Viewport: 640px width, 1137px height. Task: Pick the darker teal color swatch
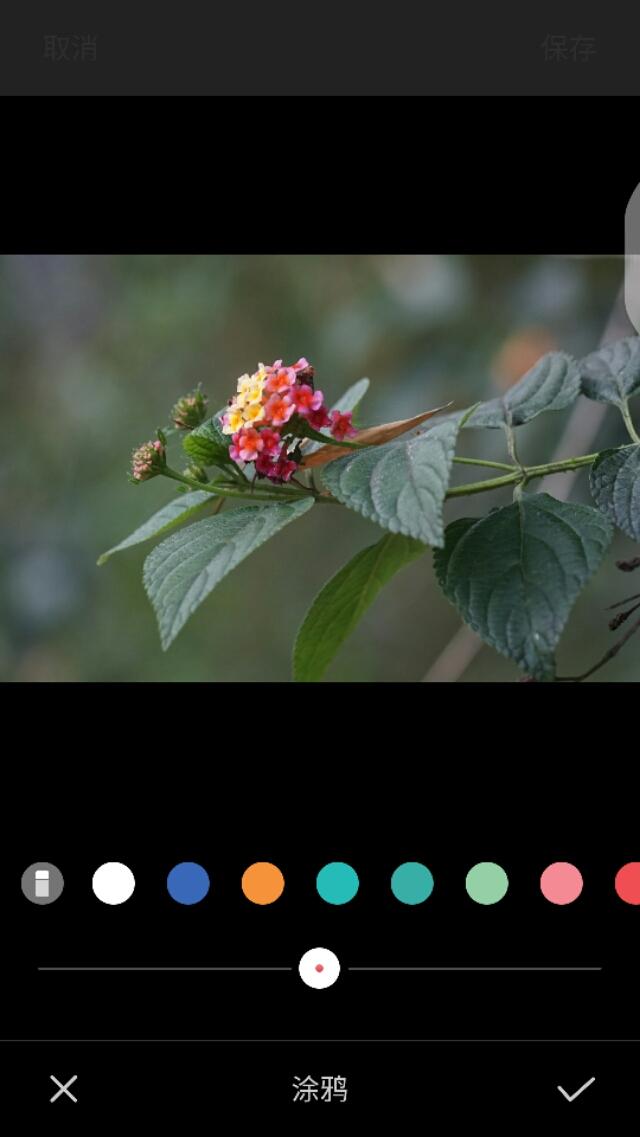tap(412, 883)
